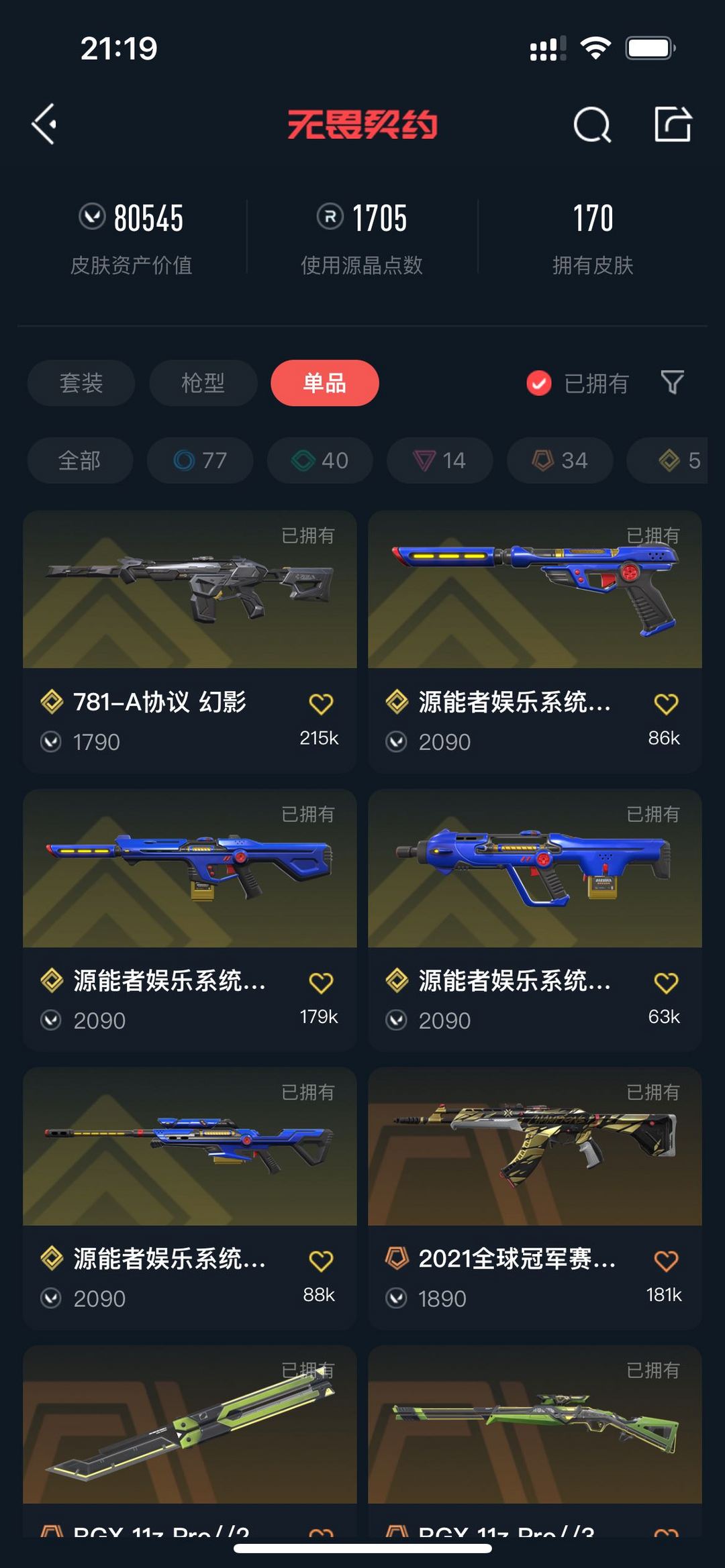Screen dimensions: 725x1568
Task: Filter by the blue tier chip 77
Action: tap(200, 460)
